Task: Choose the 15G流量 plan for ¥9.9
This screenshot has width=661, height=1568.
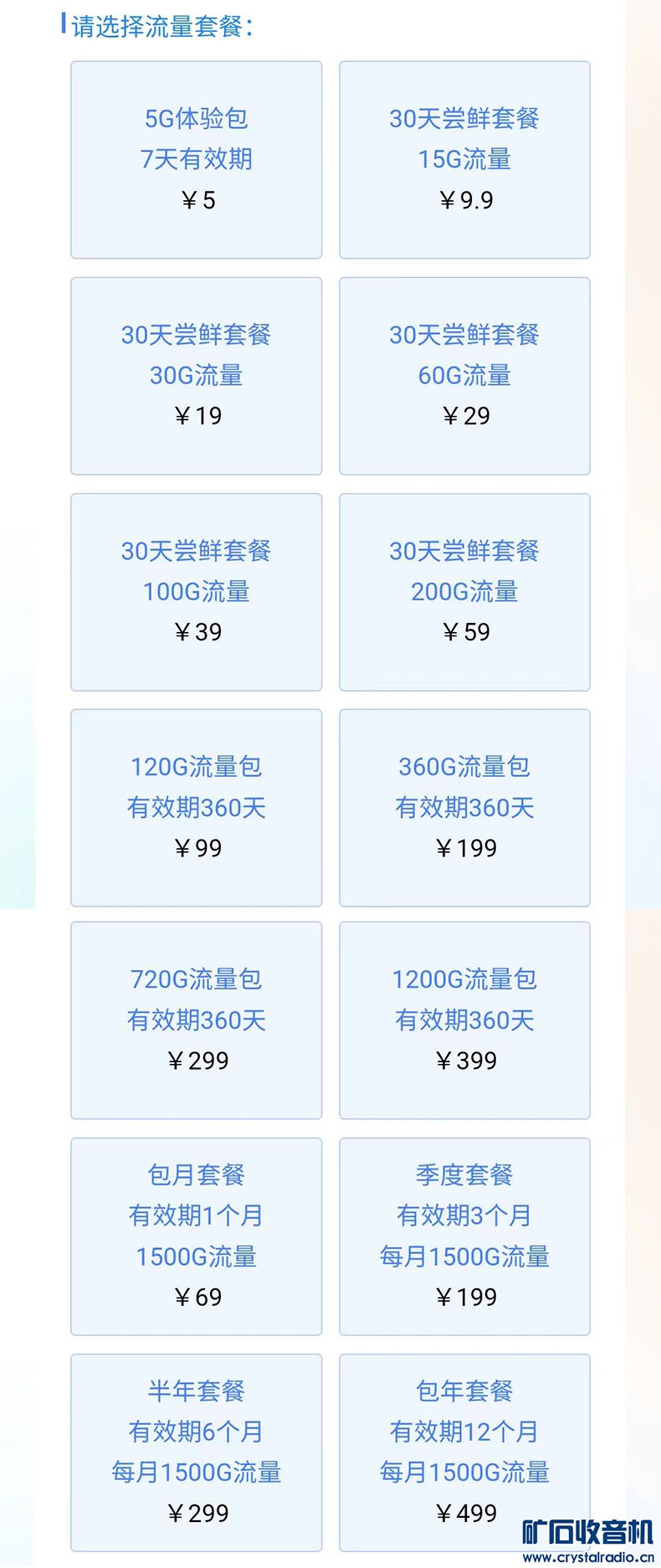Action: point(464,160)
